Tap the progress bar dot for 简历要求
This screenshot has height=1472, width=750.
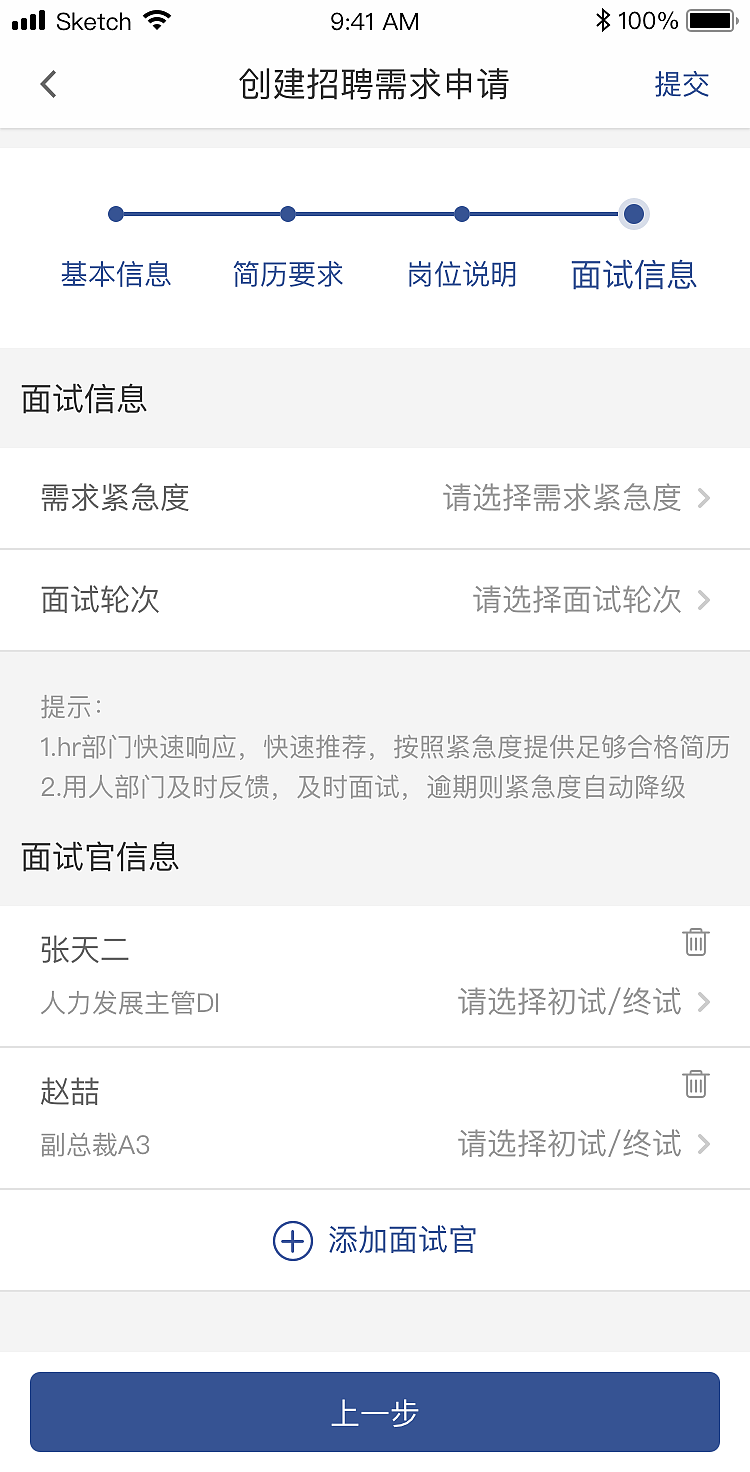pos(288,214)
